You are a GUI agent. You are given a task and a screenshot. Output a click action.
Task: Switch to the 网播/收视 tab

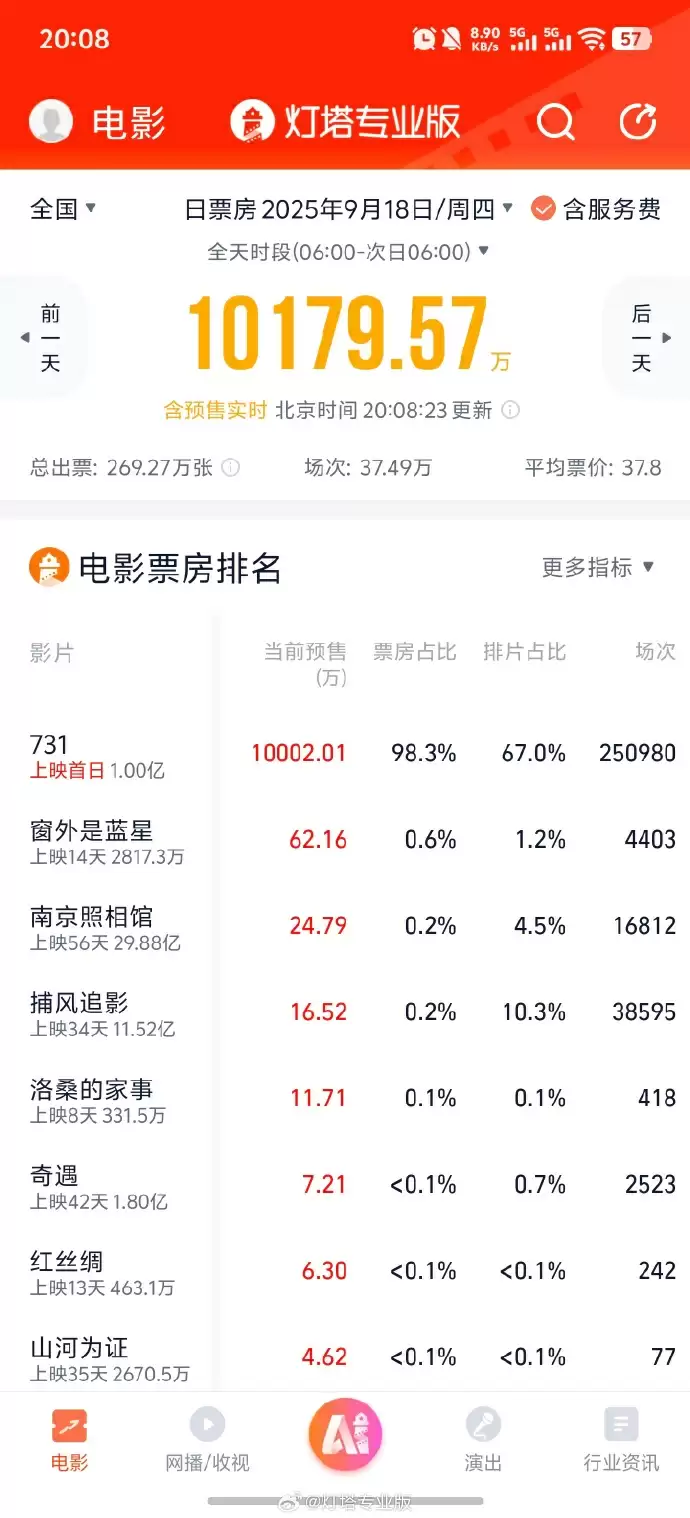click(x=207, y=1439)
